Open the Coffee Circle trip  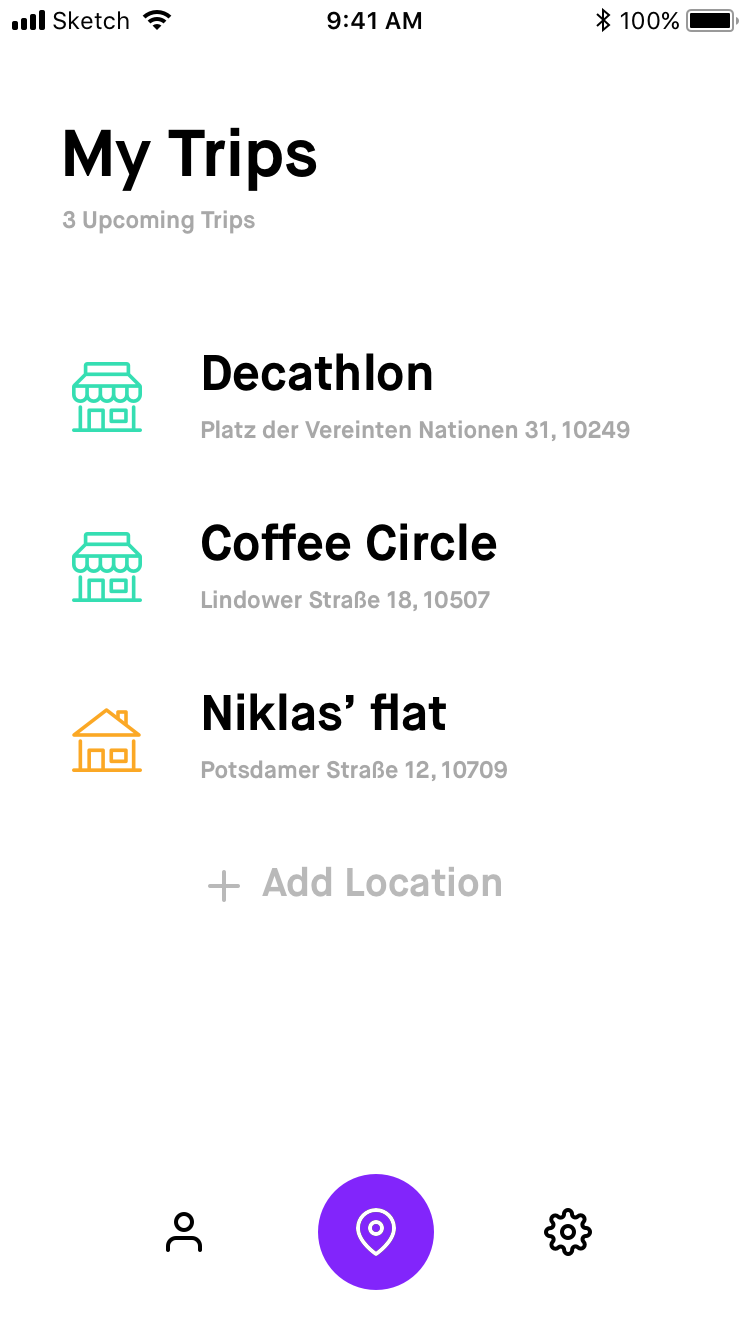point(349,545)
